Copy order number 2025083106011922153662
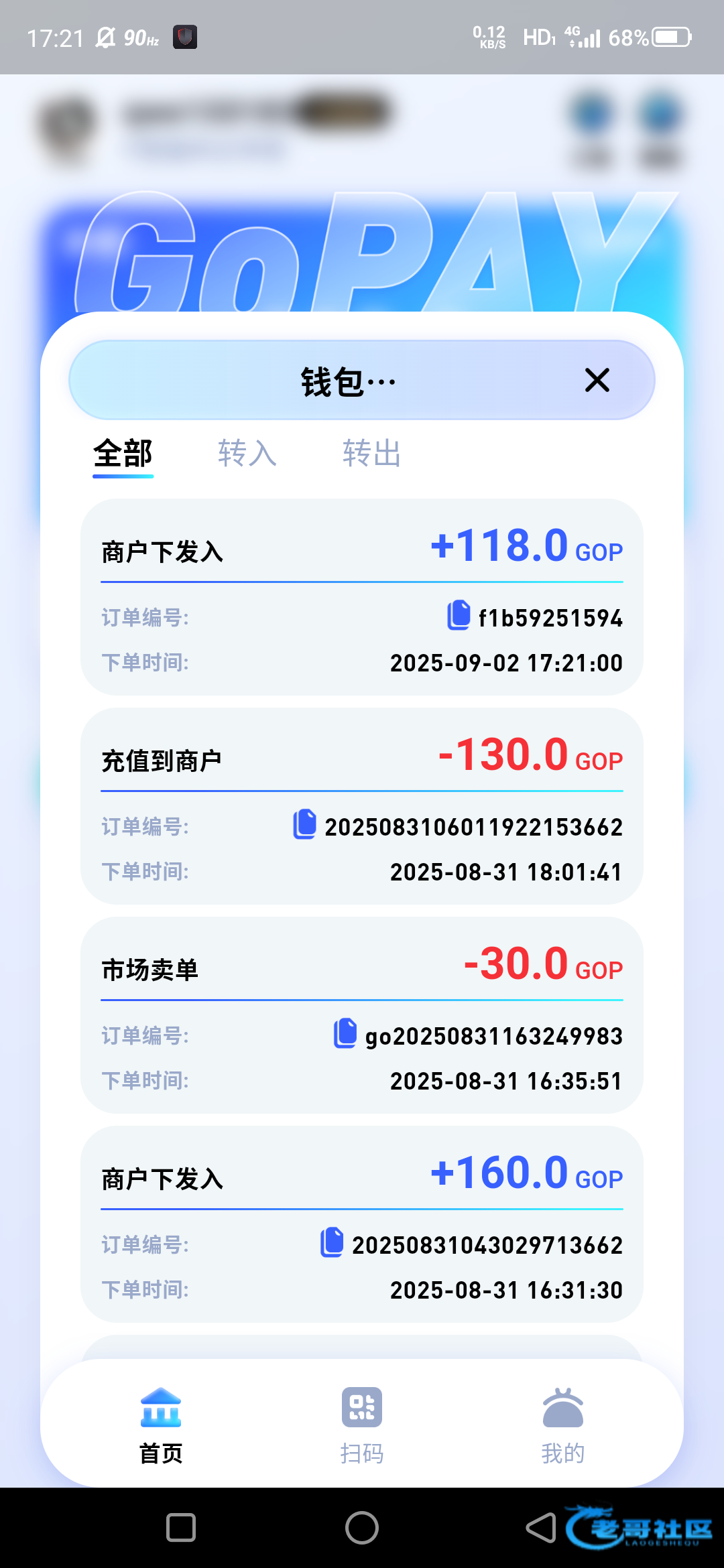 pos(305,824)
